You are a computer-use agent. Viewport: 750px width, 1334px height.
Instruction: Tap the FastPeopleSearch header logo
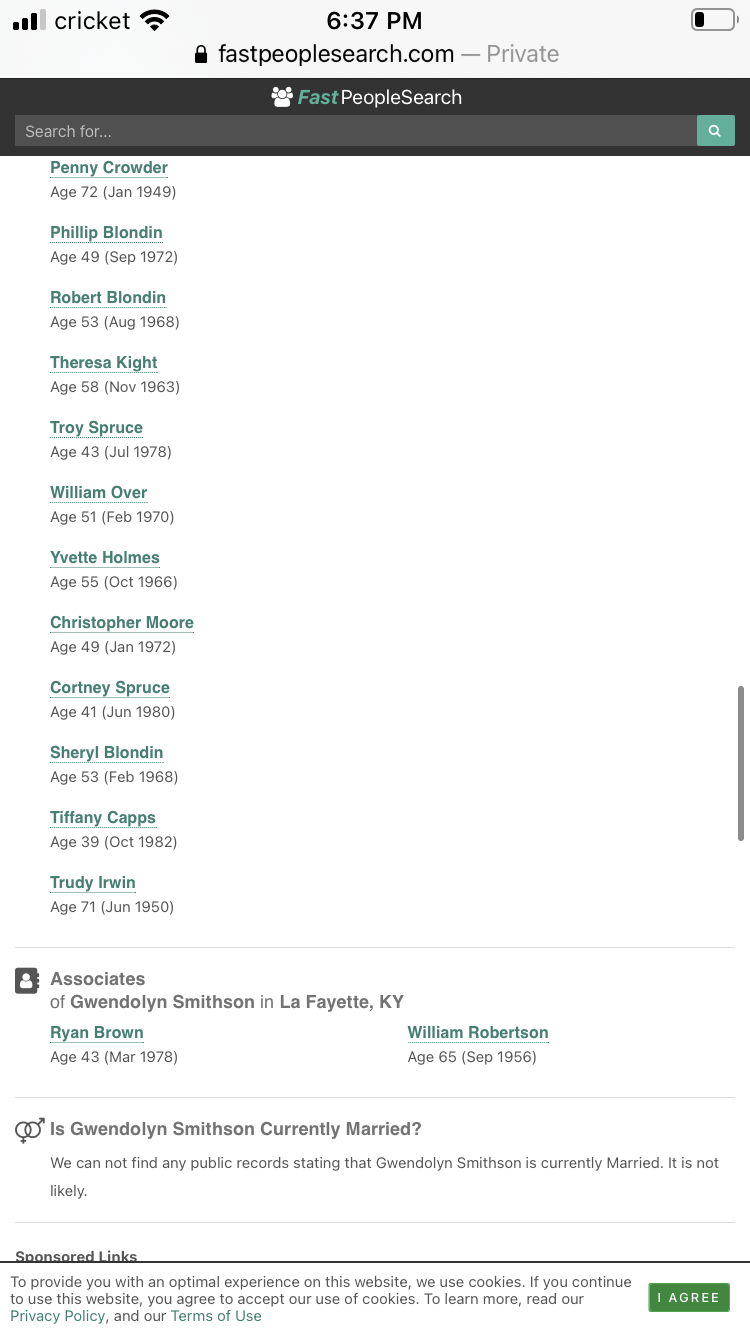point(367,97)
